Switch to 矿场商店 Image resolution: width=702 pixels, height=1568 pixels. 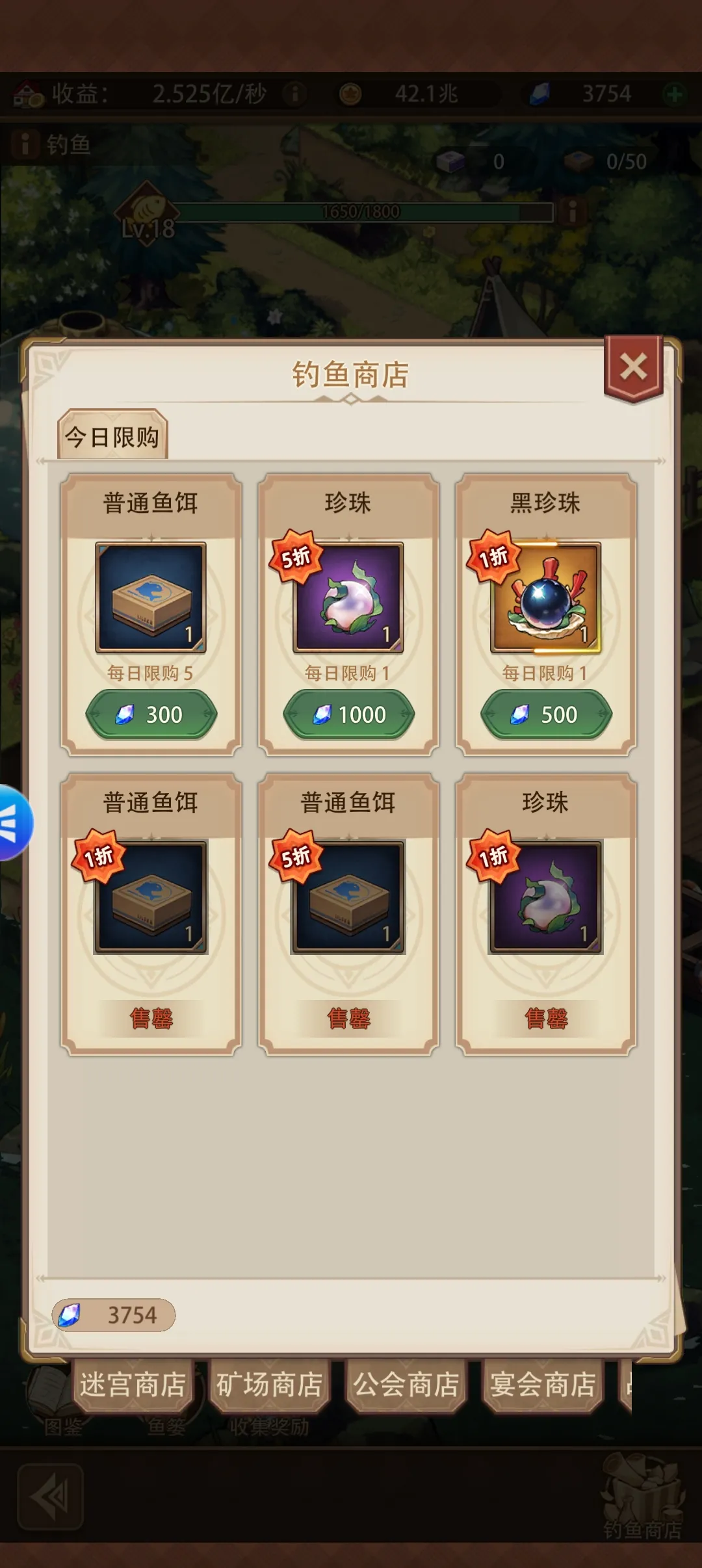(x=269, y=1385)
